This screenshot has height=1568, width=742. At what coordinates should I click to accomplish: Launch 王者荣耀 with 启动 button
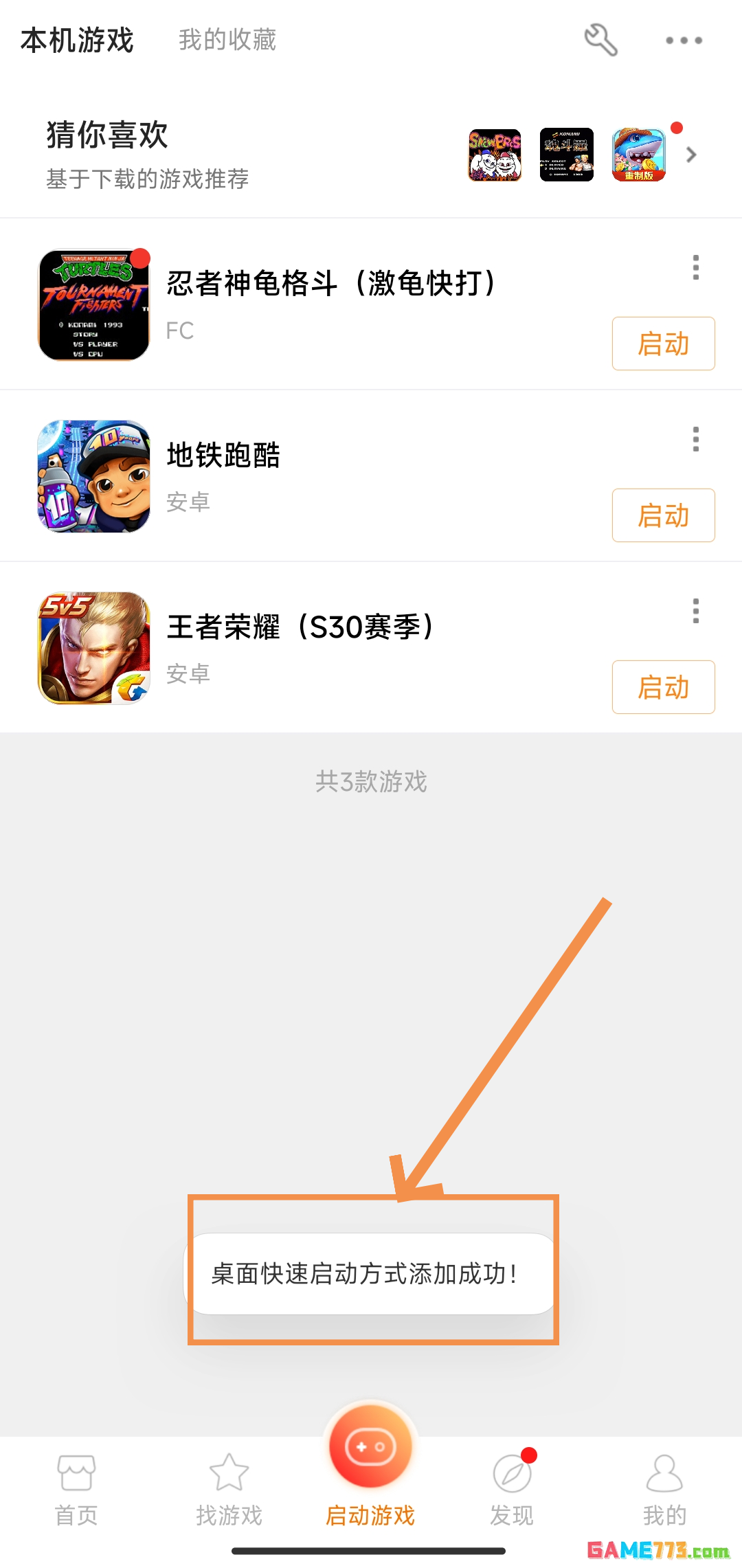[x=663, y=687]
